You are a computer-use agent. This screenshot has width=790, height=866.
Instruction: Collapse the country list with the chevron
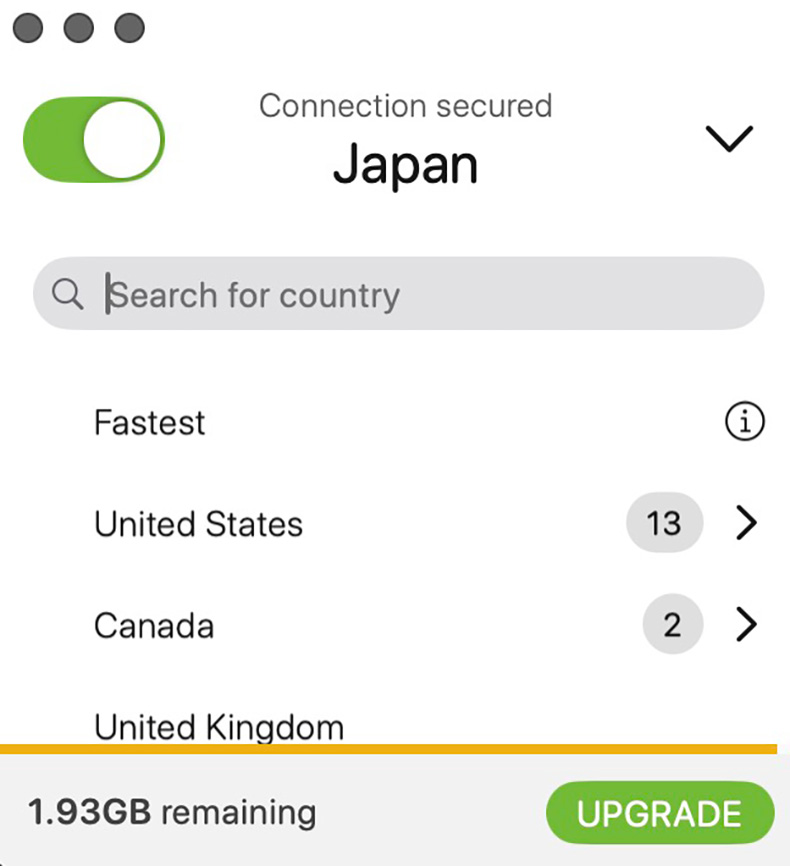[728, 139]
